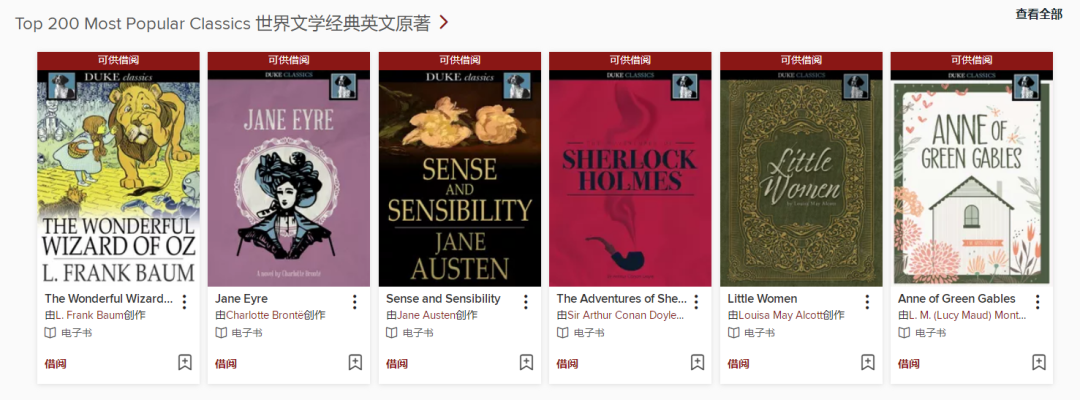Open Anne of Green Gables cover
Screen dimensions: 1080x400
[972, 178]
